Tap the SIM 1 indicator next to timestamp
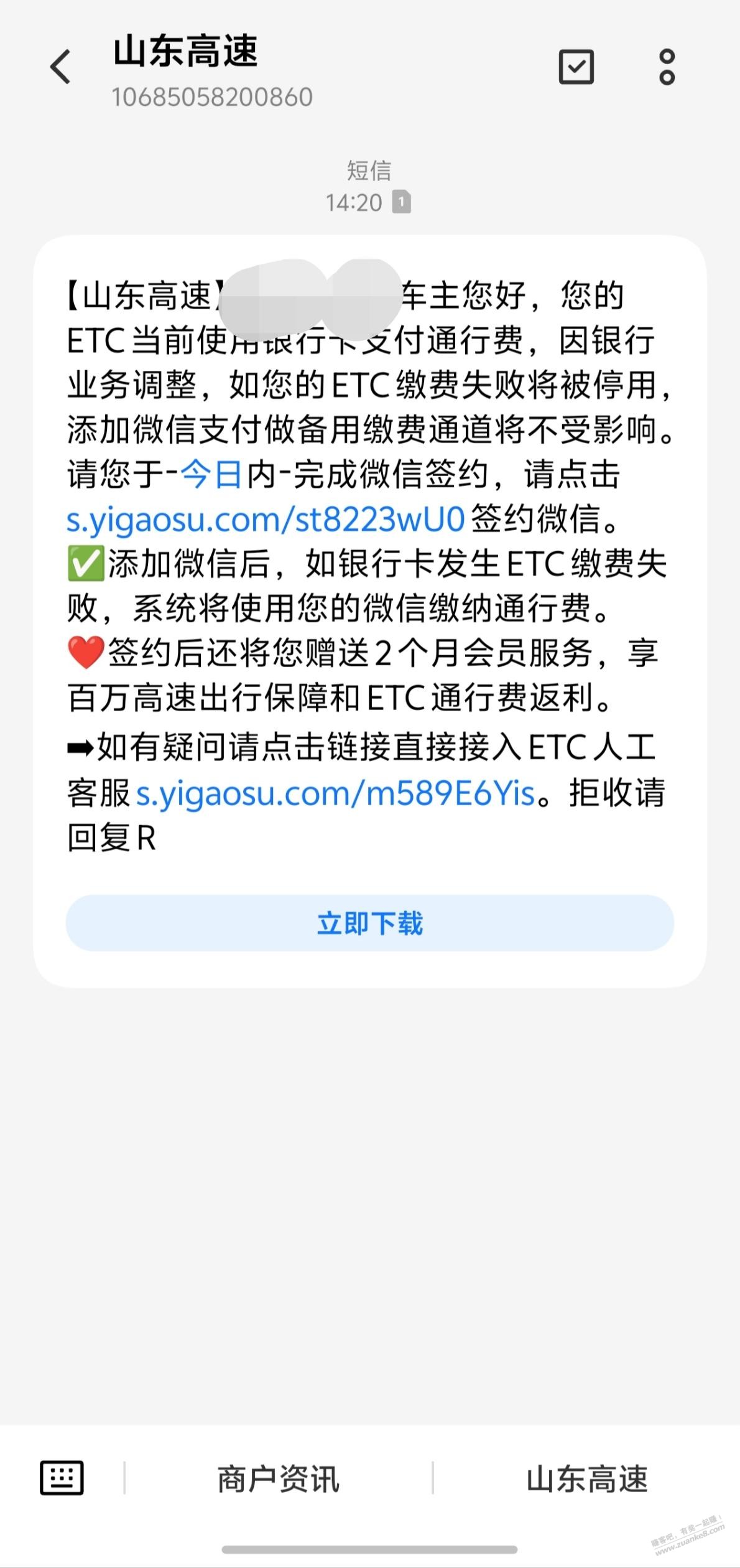This screenshot has height=1568, width=740. pos(403,201)
